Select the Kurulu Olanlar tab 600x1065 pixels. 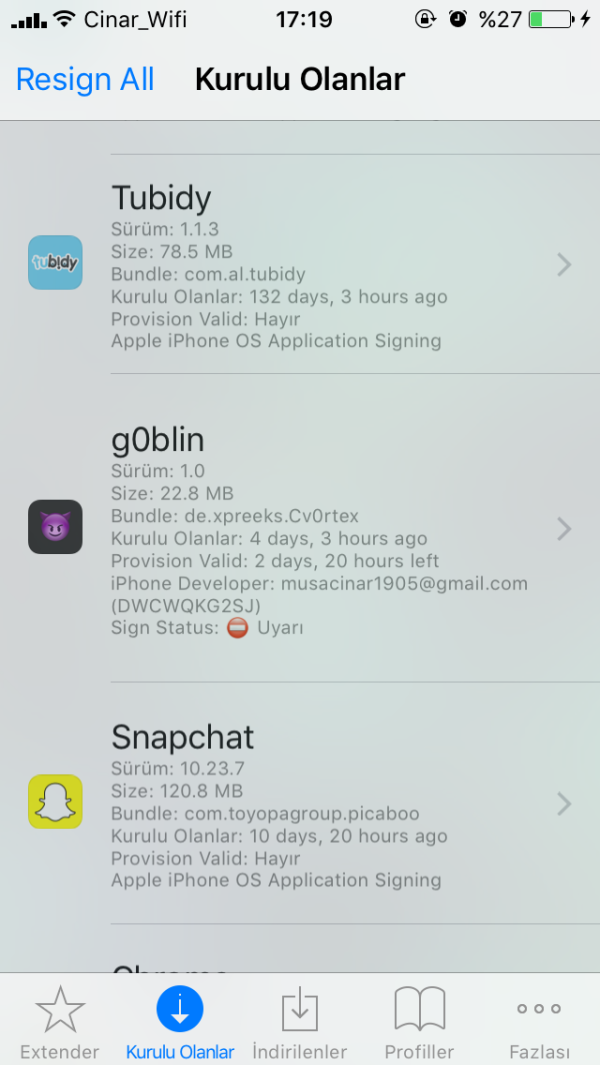click(180, 1022)
